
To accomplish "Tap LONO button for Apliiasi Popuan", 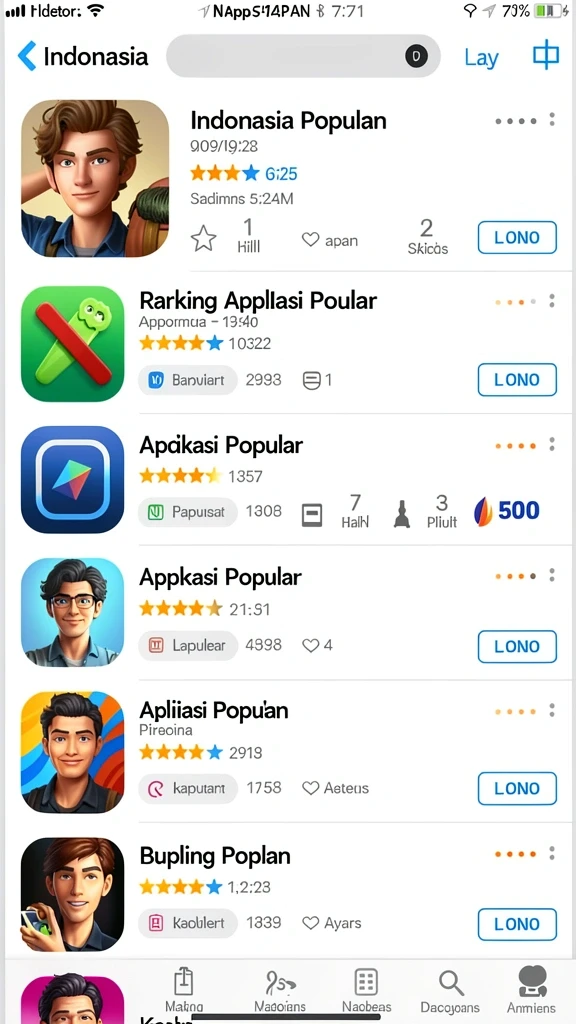I will click(517, 788).
